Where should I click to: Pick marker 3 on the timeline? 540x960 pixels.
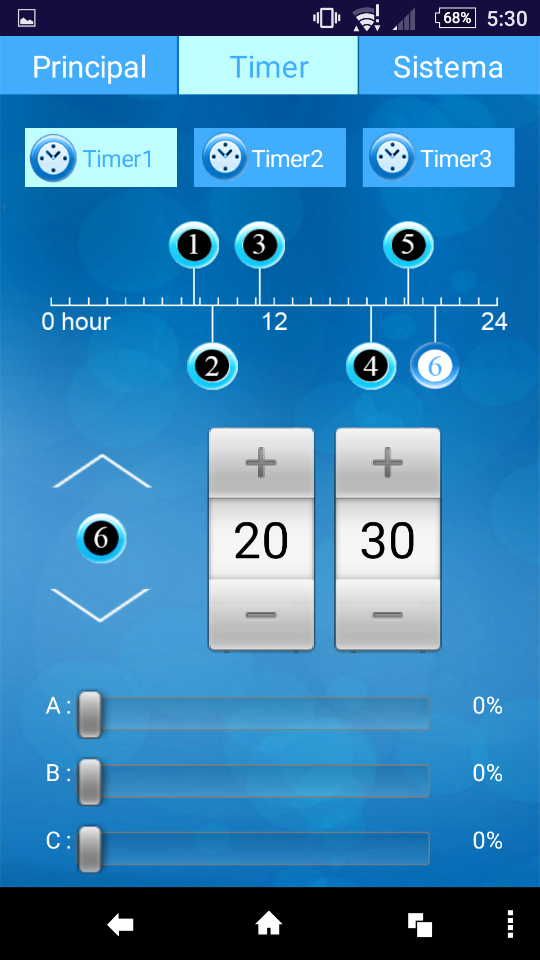click(260, 245)
